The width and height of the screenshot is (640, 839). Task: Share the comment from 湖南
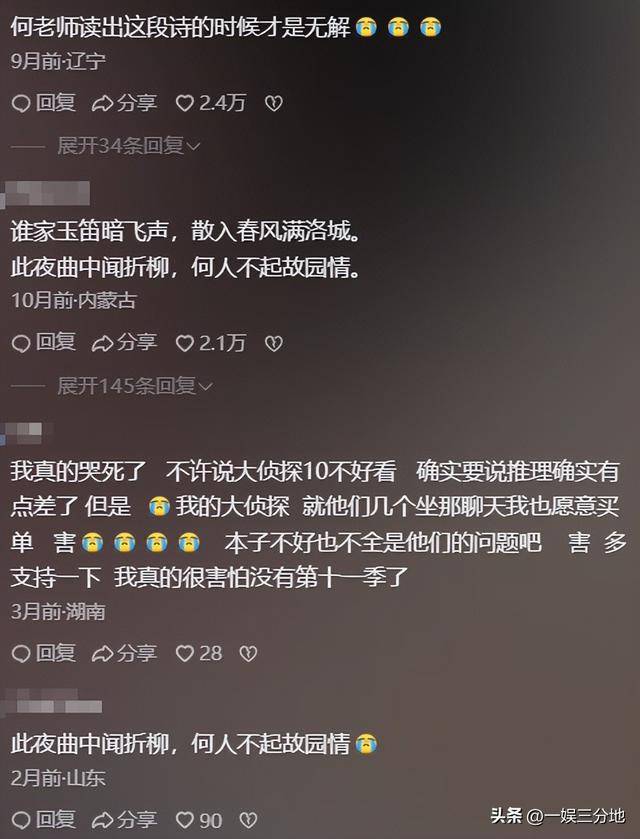(x=124, y=653)
